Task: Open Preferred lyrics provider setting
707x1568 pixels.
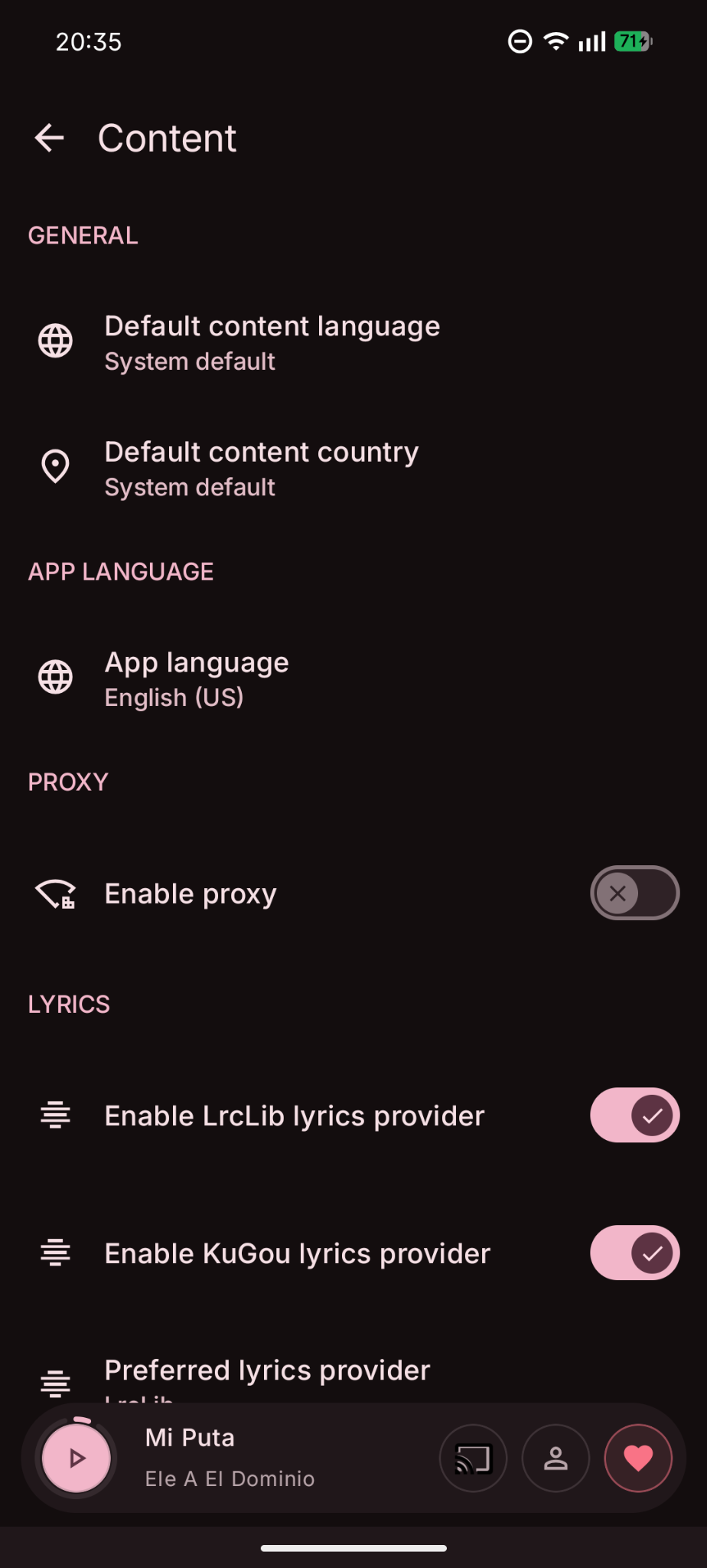Action: (x=267, y=1374)
